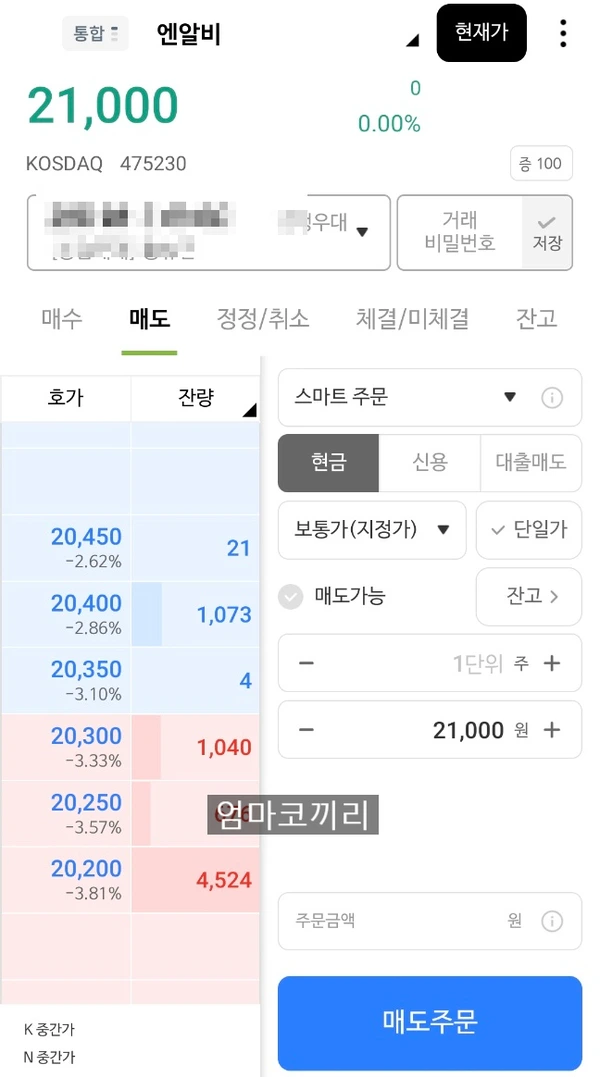This screenshot has width=600, height=1077.
Task: Open the 잔고 > button
Action: [529, 596]
